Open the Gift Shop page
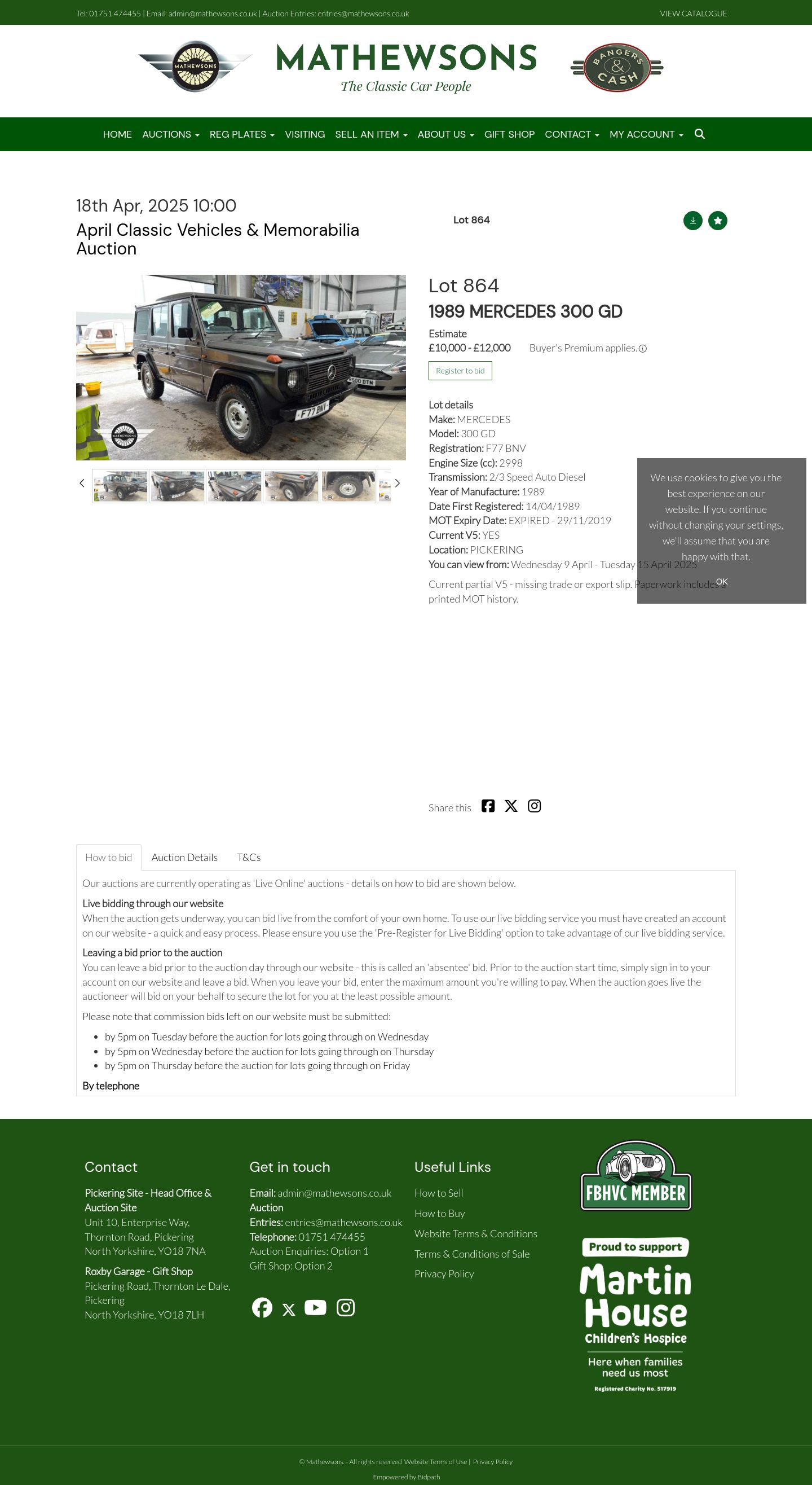 coord(509,134)
